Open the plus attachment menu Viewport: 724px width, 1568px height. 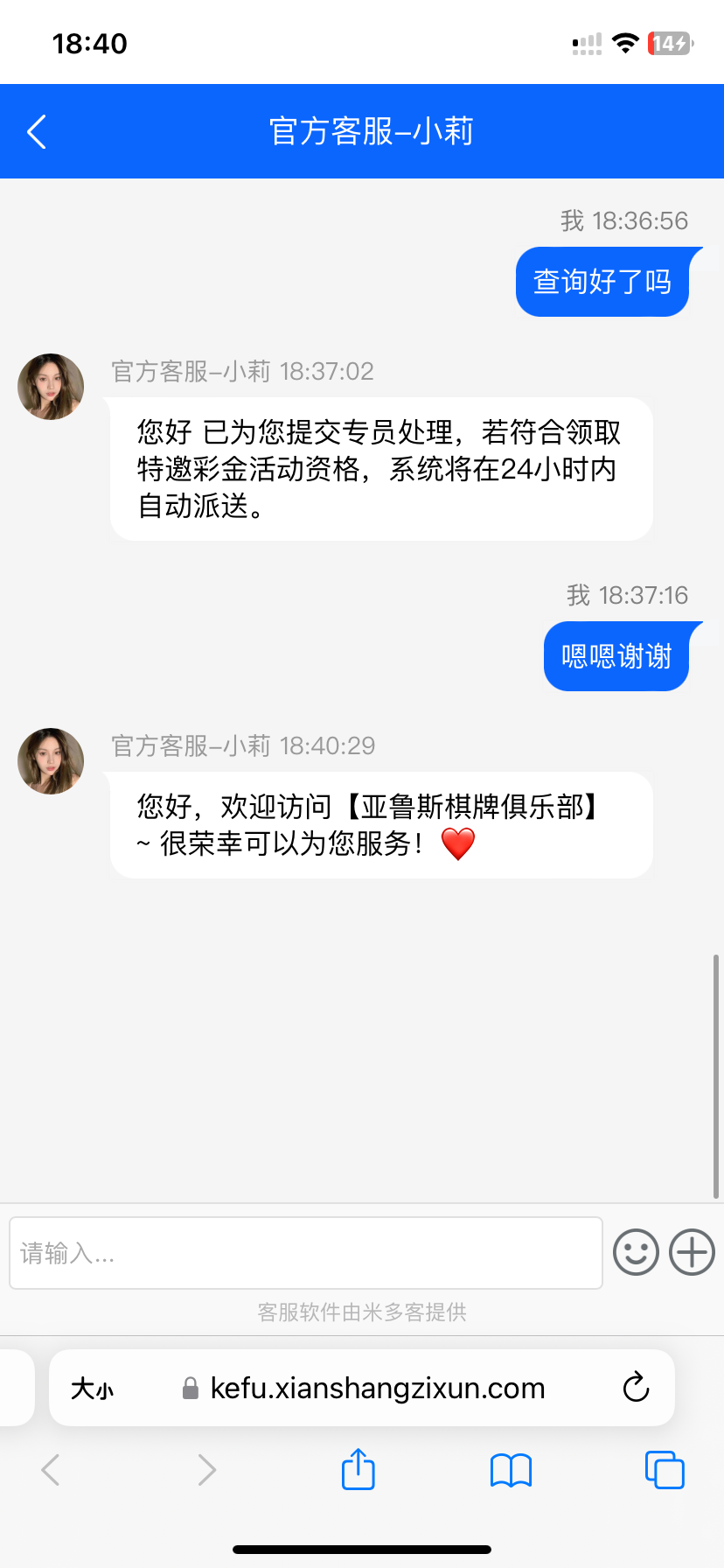pyautogui.click(x=692, y=1252)
